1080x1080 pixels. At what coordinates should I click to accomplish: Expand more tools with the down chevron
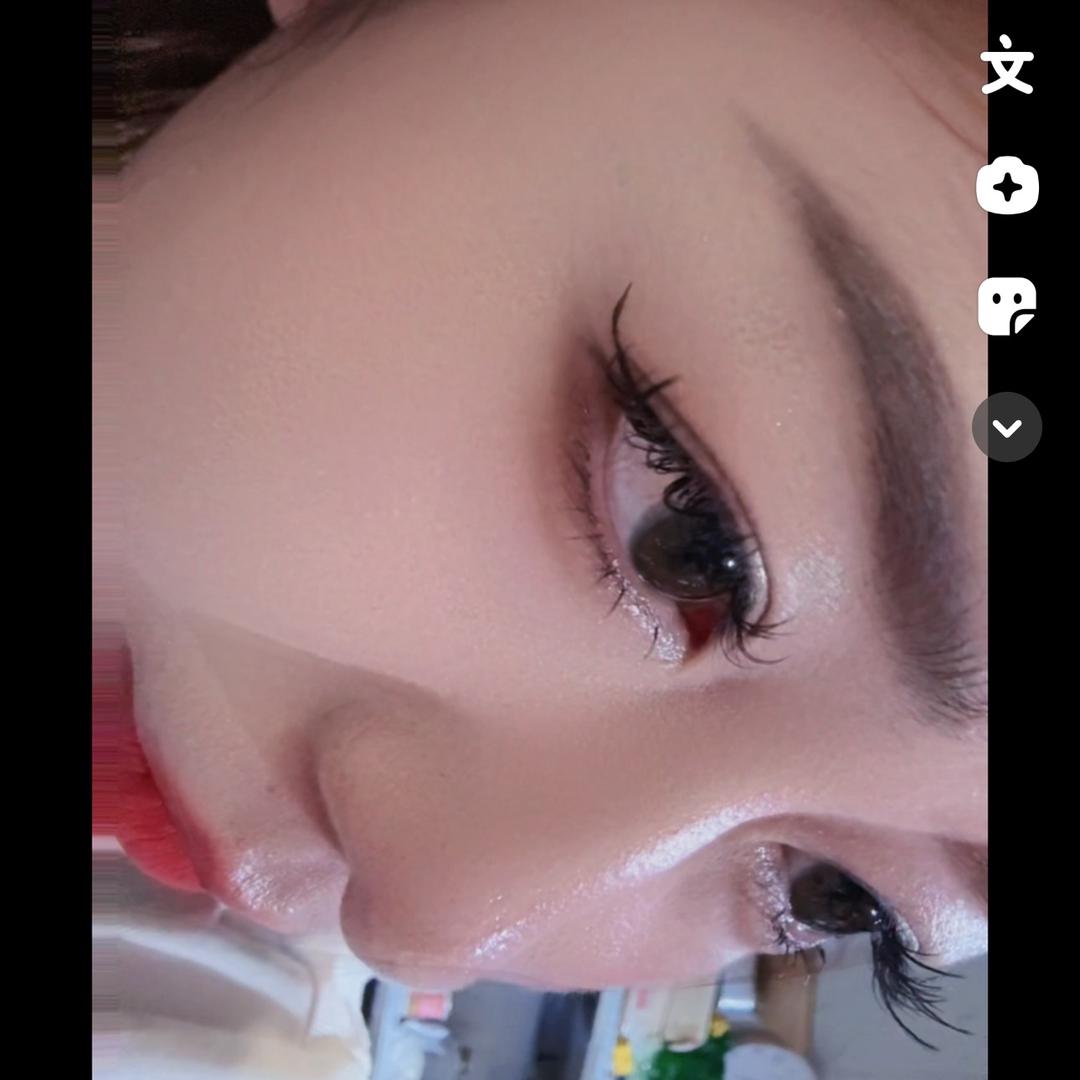1007,427
